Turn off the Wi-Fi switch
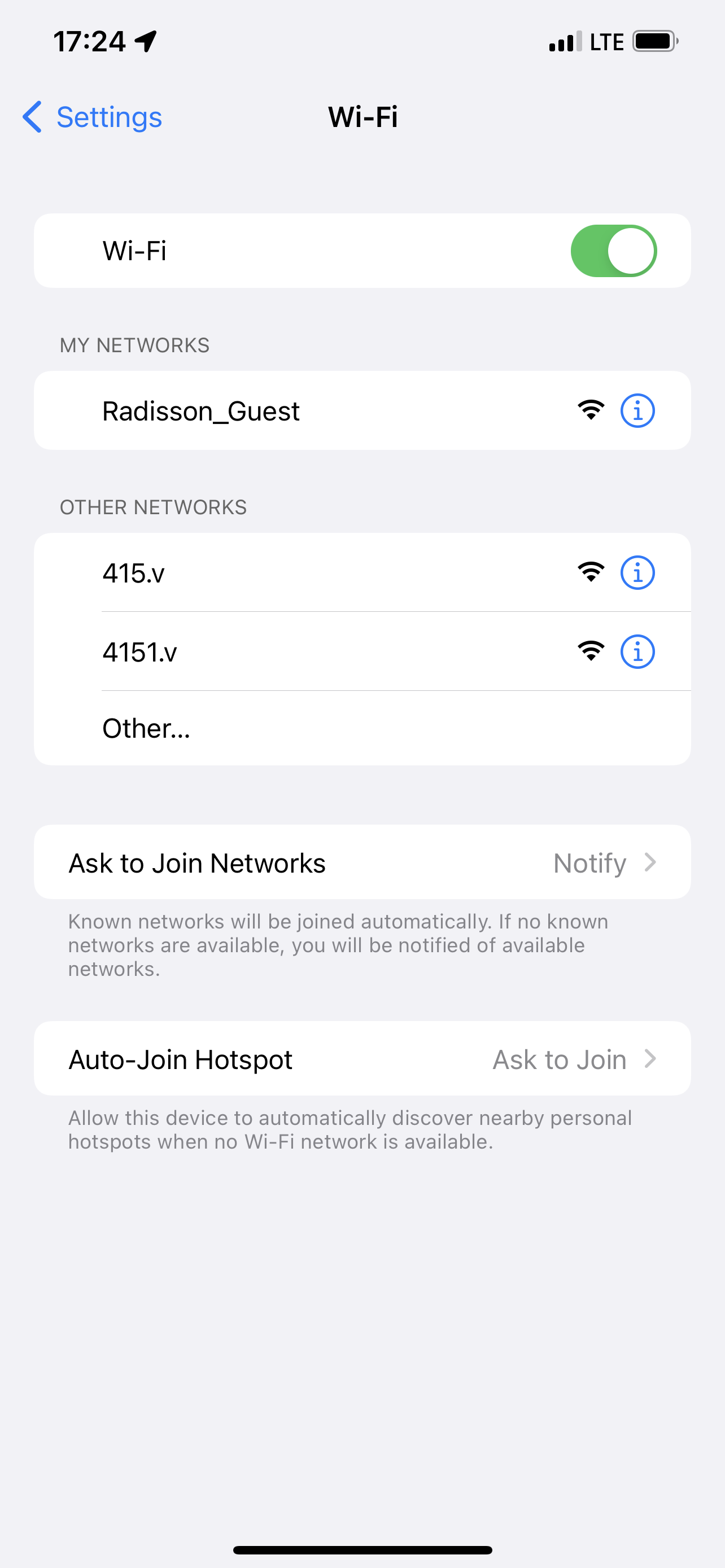Screen dimensions: 725x1568 [613, 251]
